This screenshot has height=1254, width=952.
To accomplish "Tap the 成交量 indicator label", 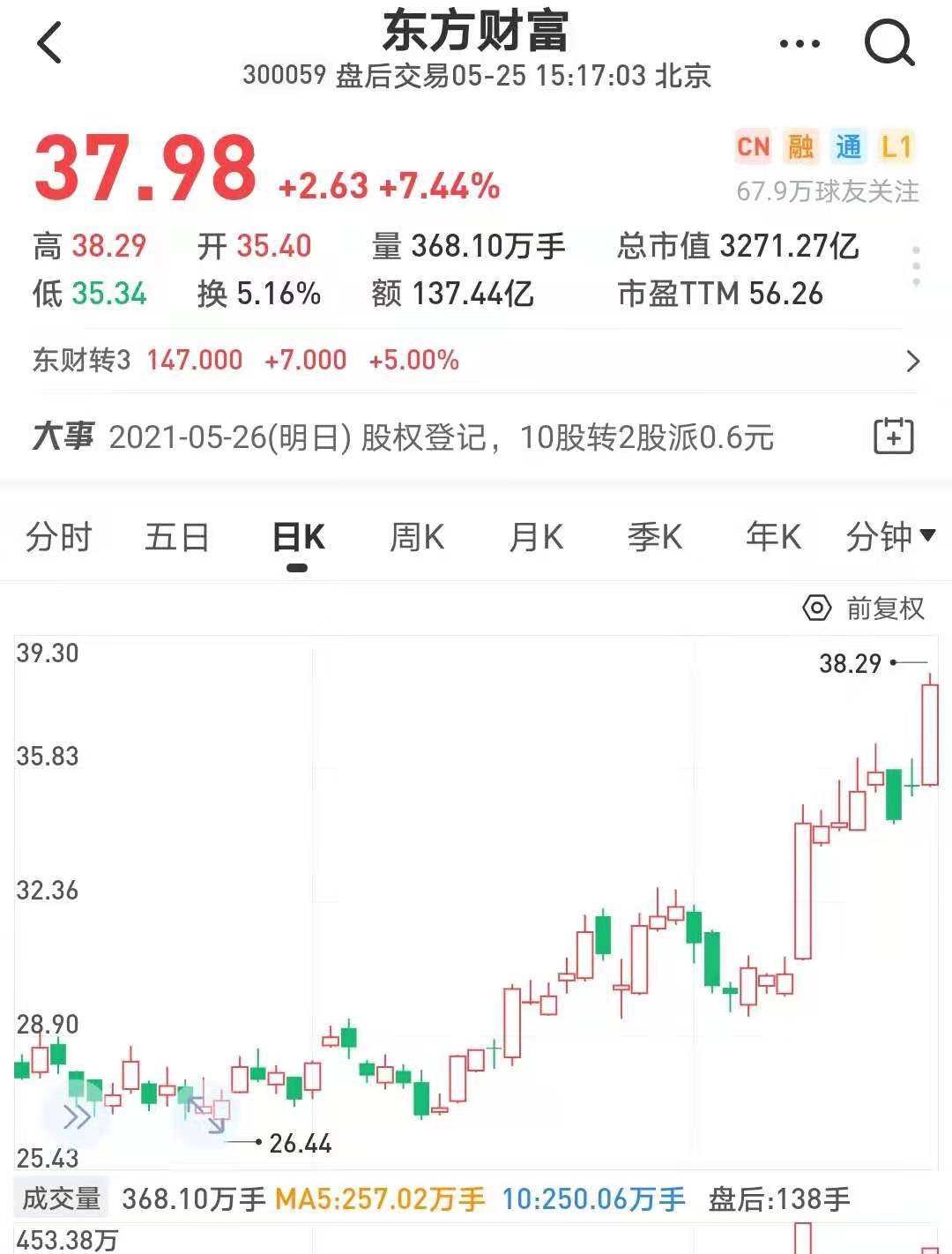I will 61,1198.
